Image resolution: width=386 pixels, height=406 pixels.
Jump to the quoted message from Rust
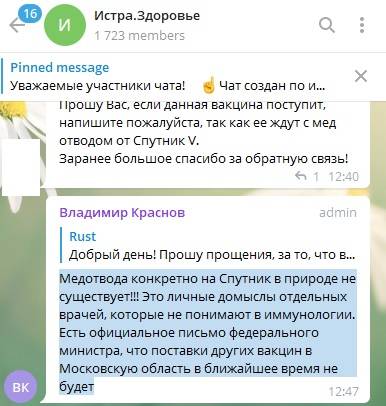click(209, 245)
